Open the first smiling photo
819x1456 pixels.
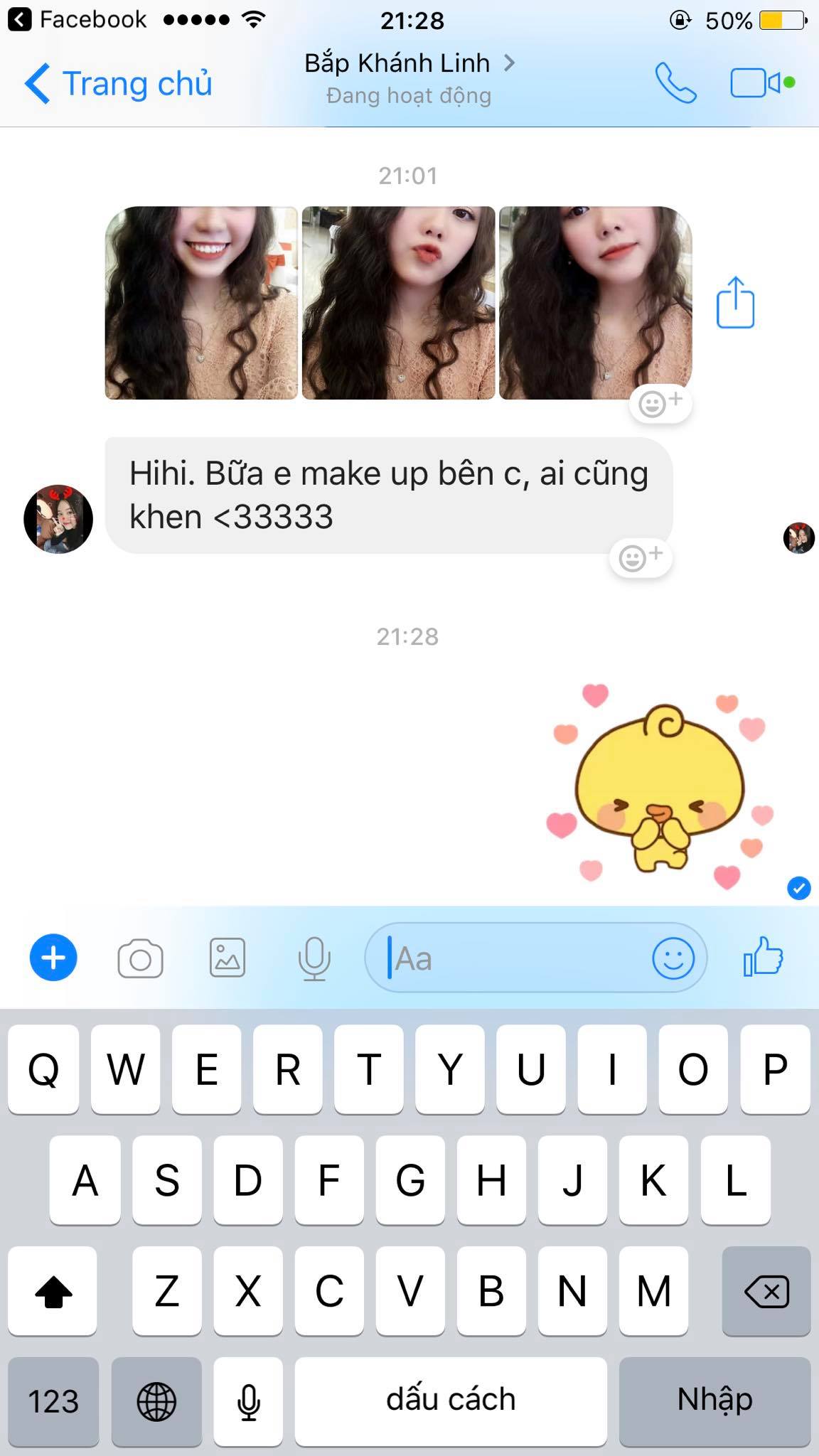[x=201, y=303]
